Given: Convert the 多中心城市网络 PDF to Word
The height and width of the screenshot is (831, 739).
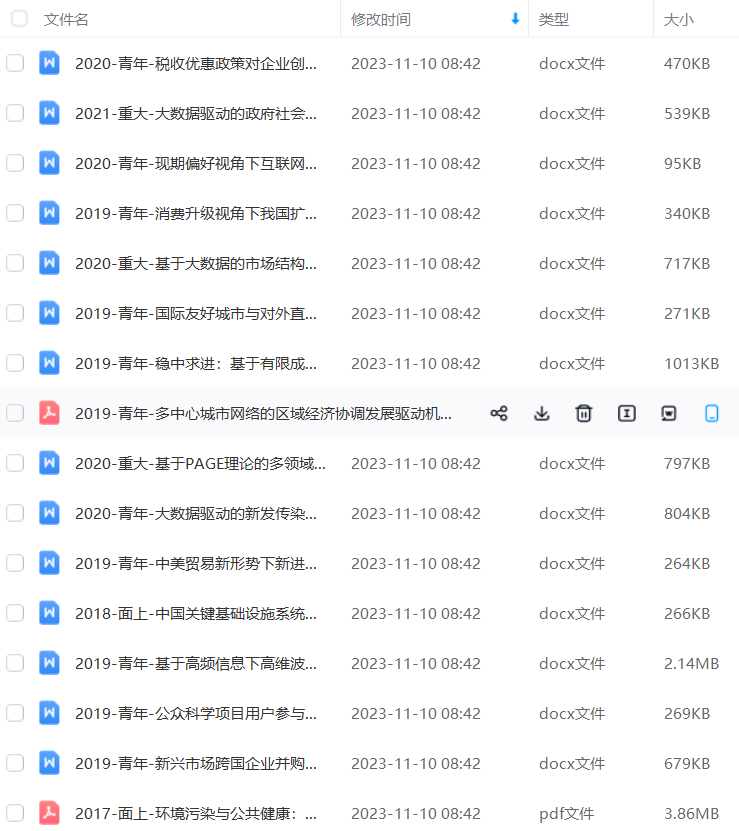Looking at the screenshot, I should click(669, 413).
